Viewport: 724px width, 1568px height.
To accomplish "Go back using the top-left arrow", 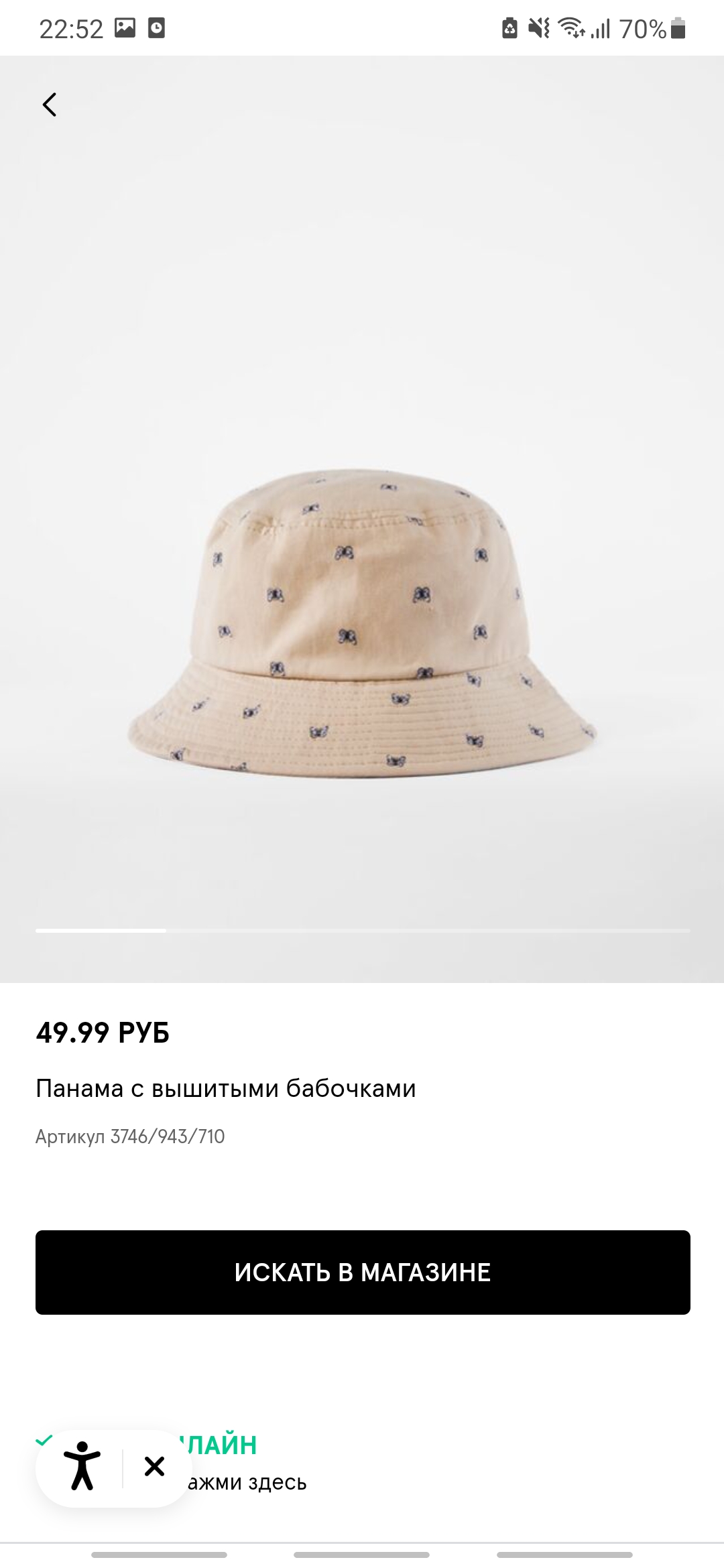I will (50, 105).
